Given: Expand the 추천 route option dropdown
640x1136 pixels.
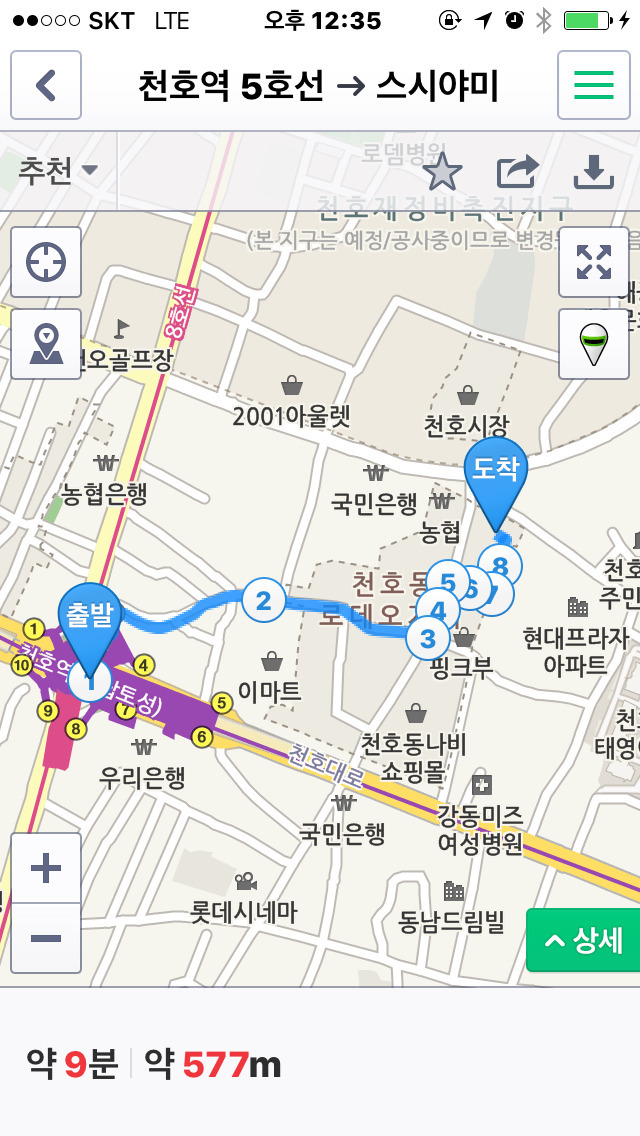Looking at the screenshot, I should click(58, 171).
